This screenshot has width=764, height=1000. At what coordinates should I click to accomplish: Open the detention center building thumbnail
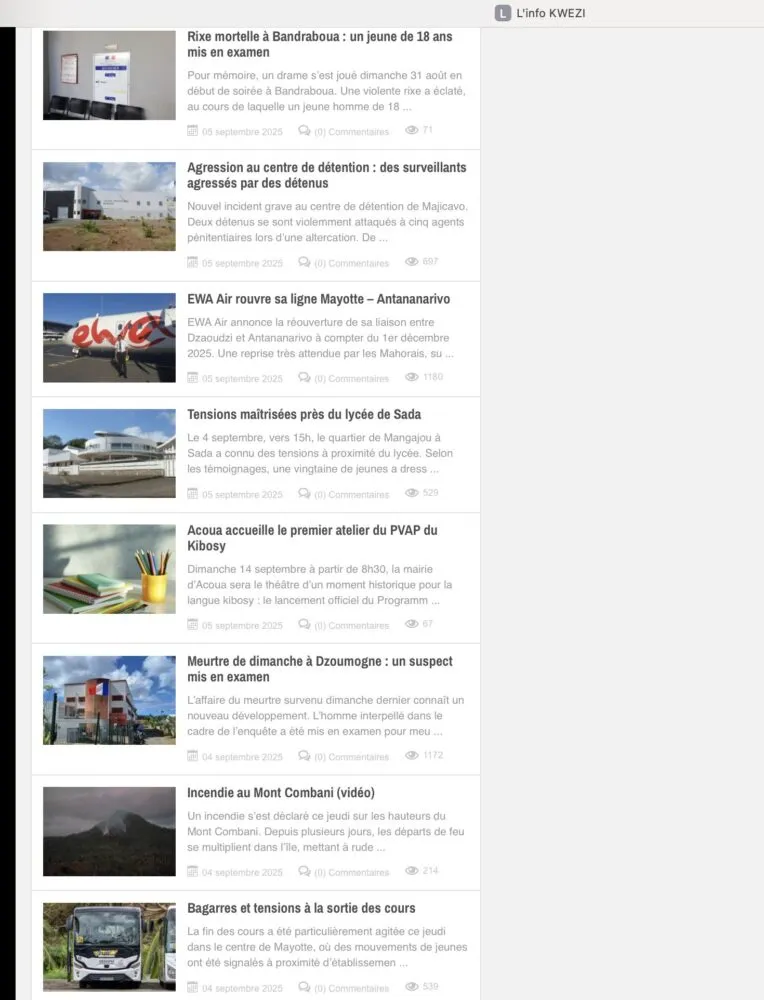point(109,206)
